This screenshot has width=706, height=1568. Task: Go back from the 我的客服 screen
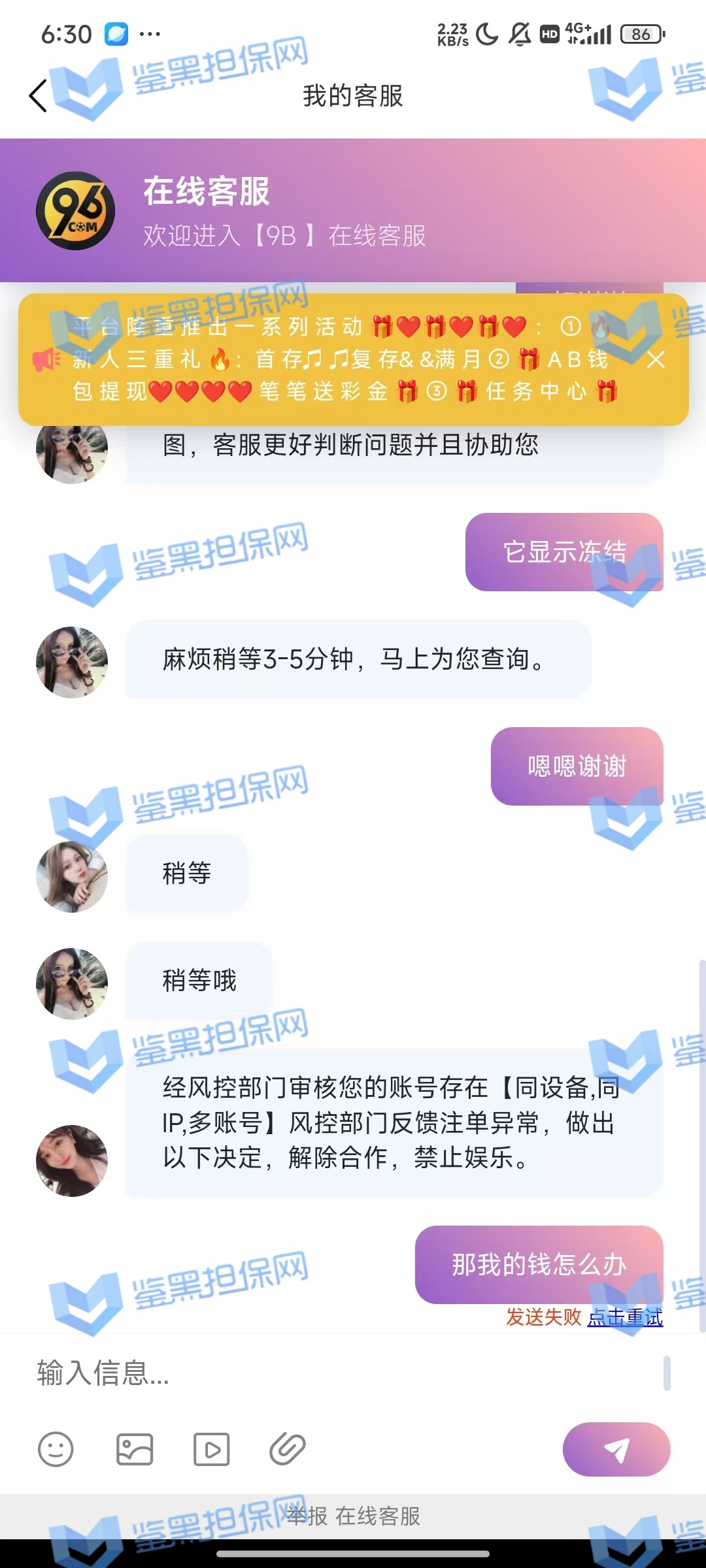39,96
